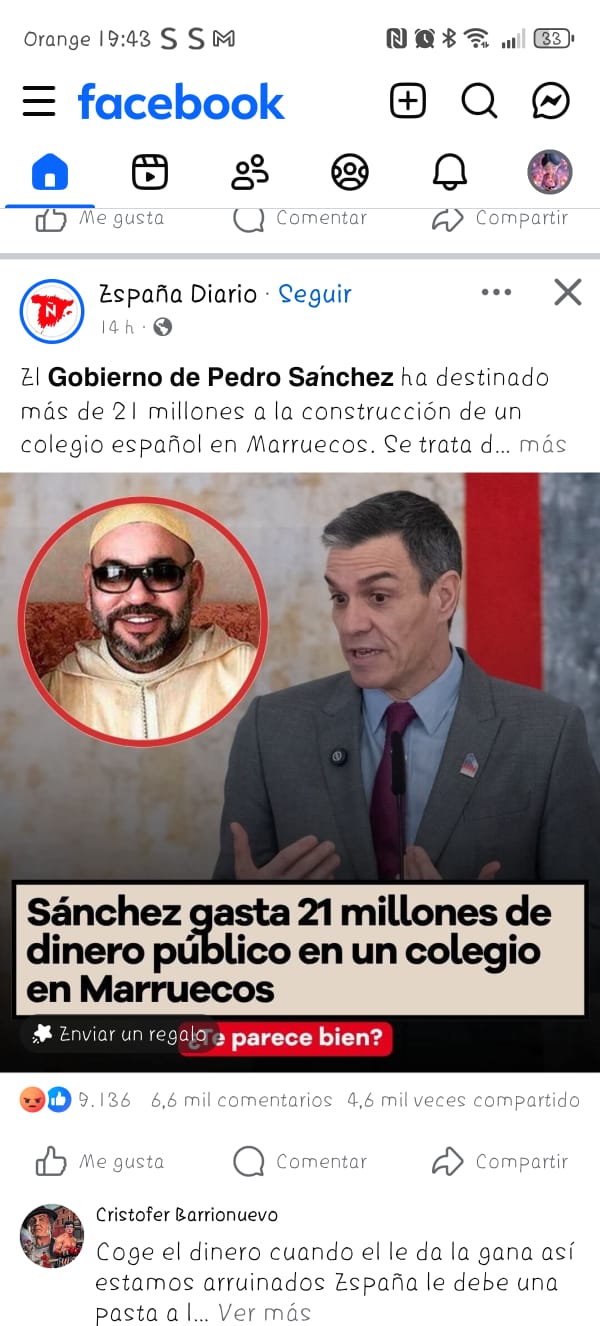Open the Sánchez colegio news image
Image resolution: width=600 pixels, height=1326 pixels.
(x=300, y=700)
